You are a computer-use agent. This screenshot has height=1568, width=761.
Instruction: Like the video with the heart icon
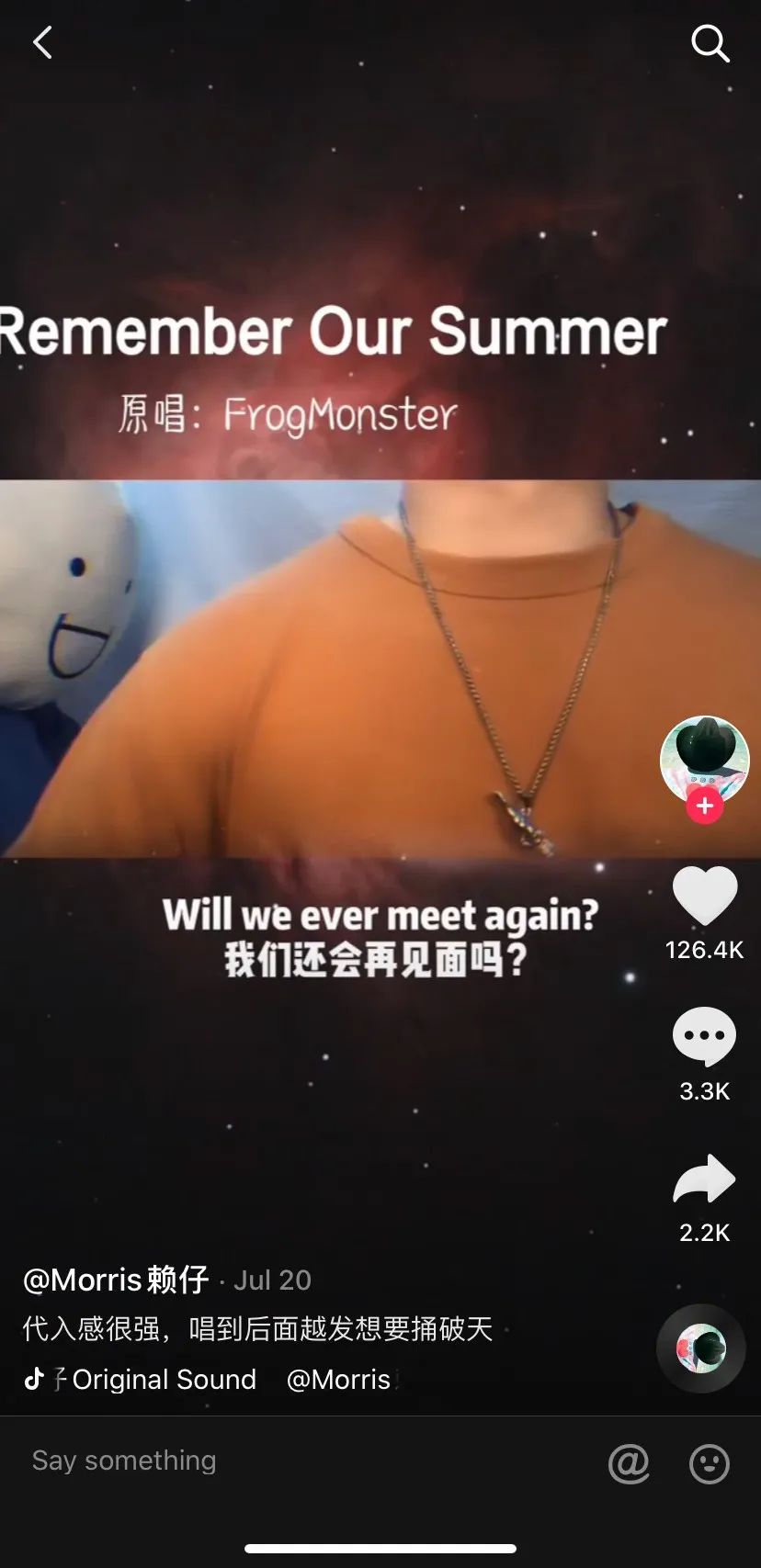[x=705, y=896]
